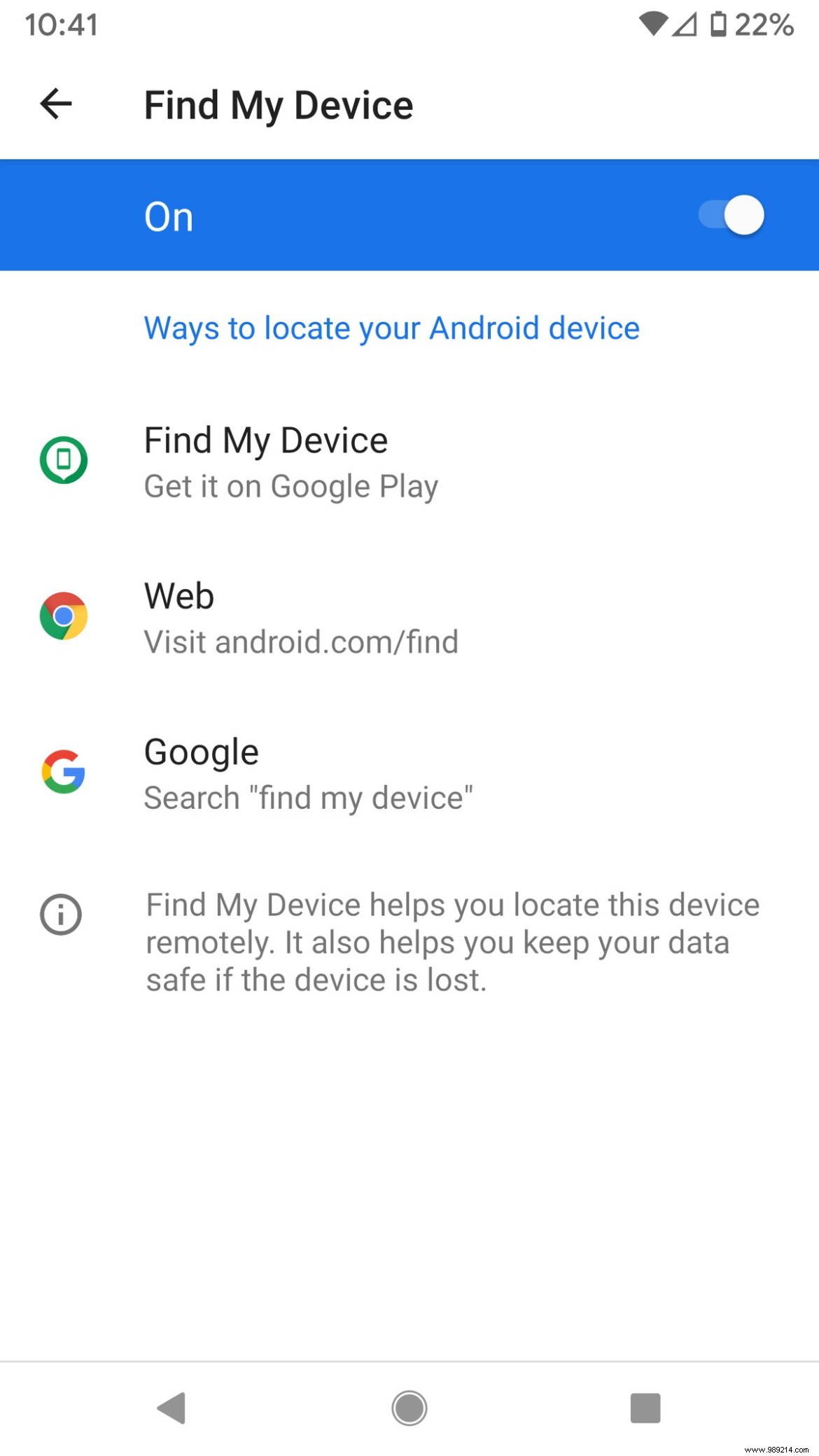This screenshot has width=819, height=1456.
Task: Switch the blue On toggle
Action: pyautogui.click(x=731, y=215)
